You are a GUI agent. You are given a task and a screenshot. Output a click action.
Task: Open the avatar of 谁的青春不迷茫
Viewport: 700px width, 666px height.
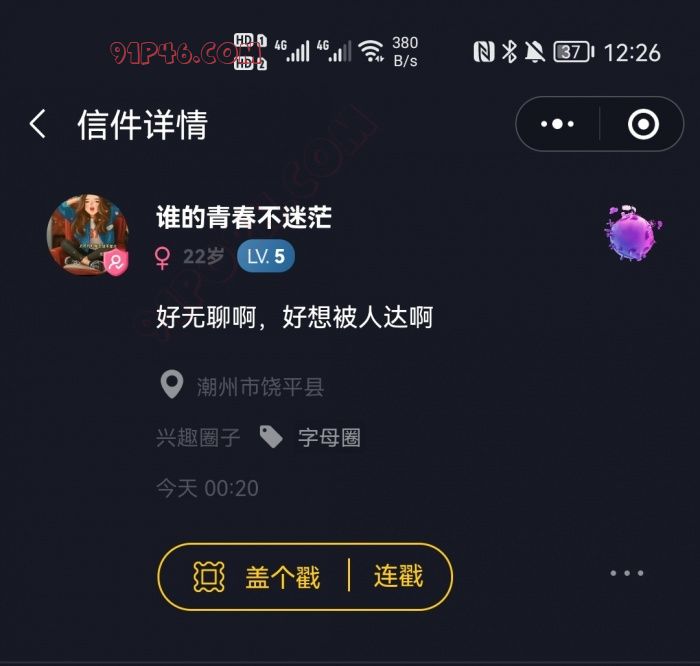pyautogui.click(x=87, y=235)
